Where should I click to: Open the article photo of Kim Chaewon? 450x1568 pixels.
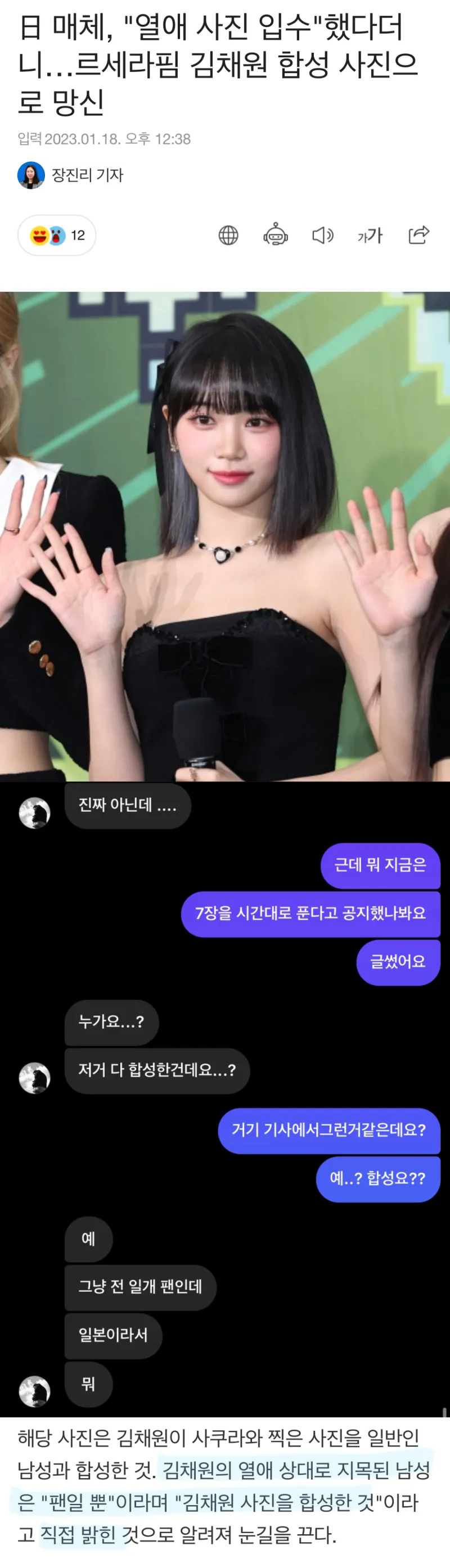click(x=224, y=536)
